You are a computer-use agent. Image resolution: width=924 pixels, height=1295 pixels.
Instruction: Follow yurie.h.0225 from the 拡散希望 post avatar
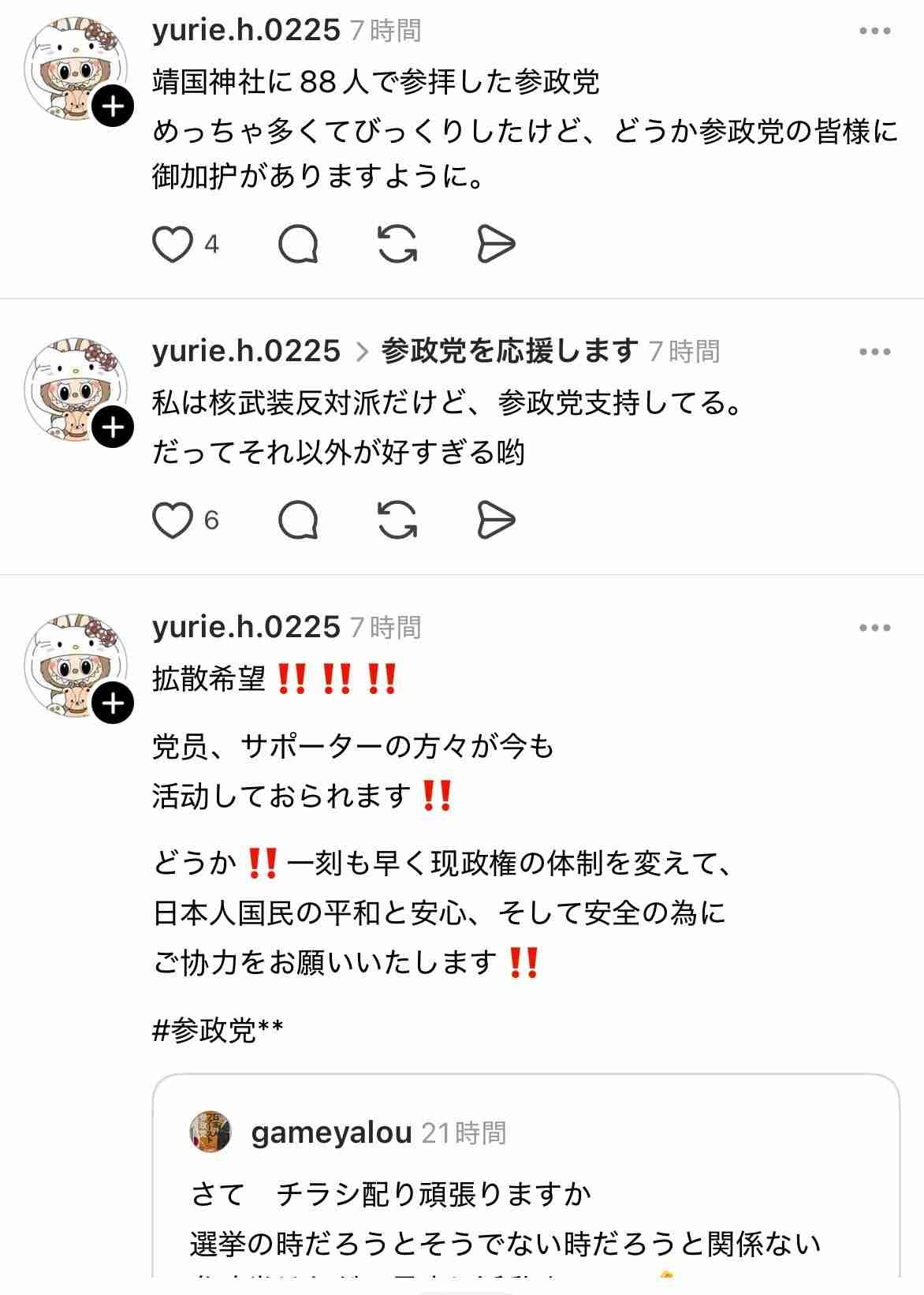pos(114,703)
